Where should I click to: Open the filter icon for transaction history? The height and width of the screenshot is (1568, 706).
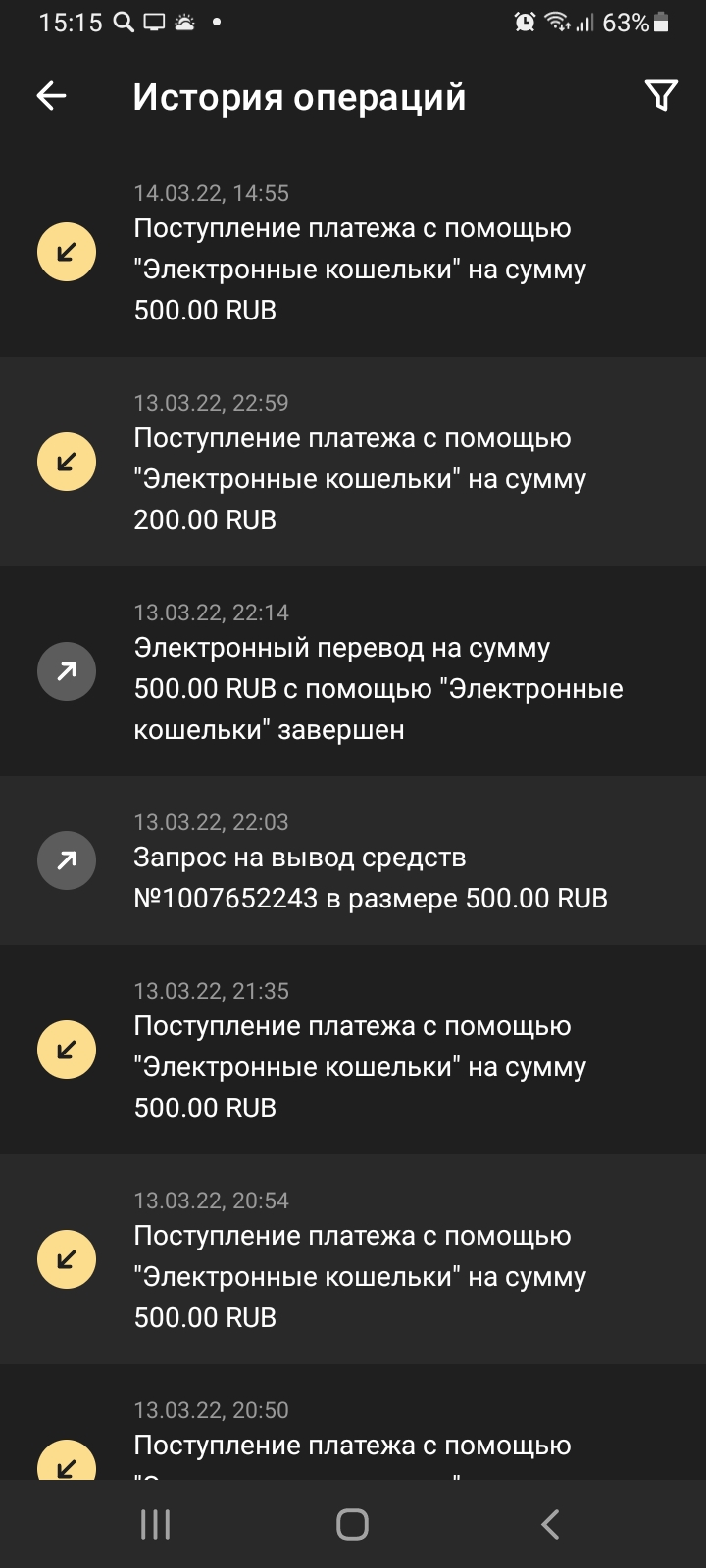coord(661,94)
